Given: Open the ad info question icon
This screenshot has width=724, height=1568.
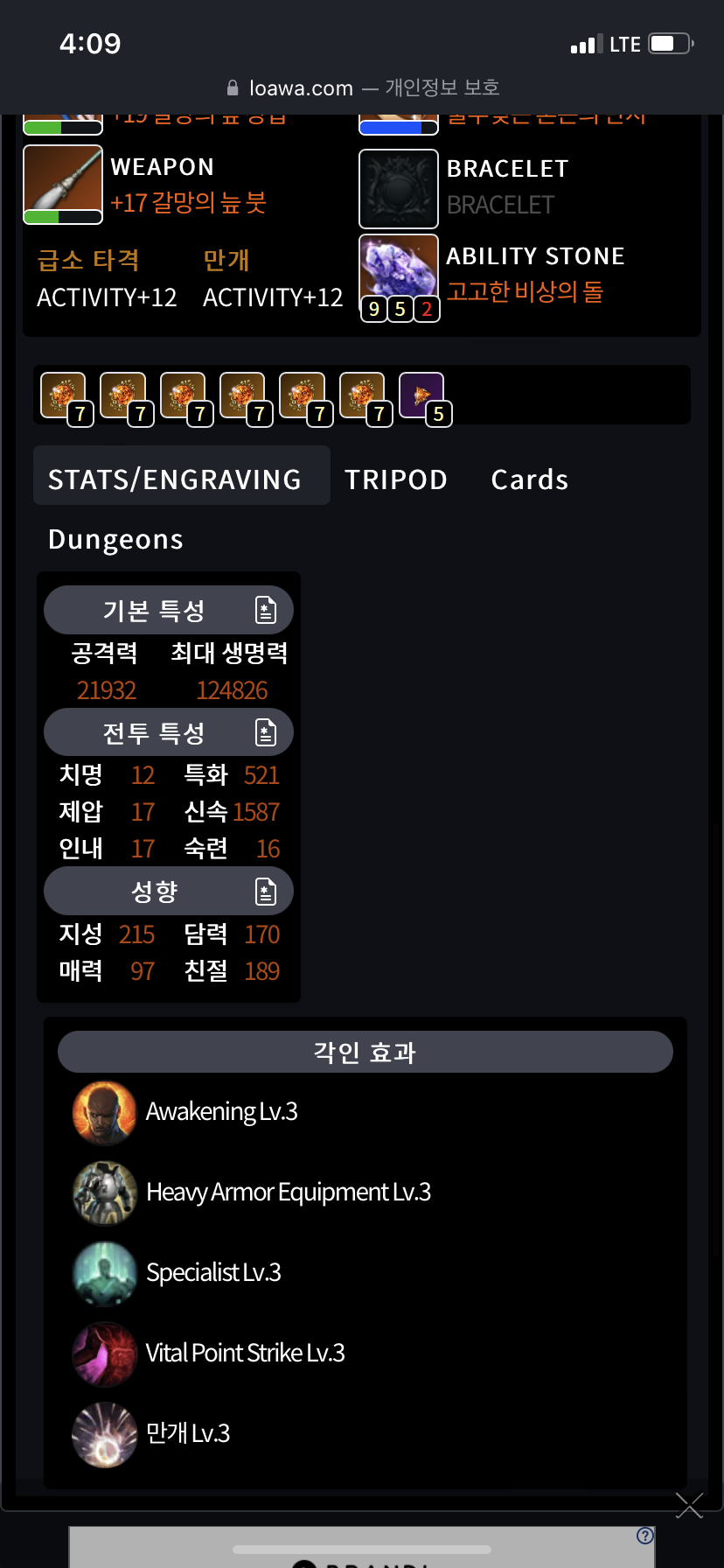Looking at the screenshot, I should tap(645, 1536).
